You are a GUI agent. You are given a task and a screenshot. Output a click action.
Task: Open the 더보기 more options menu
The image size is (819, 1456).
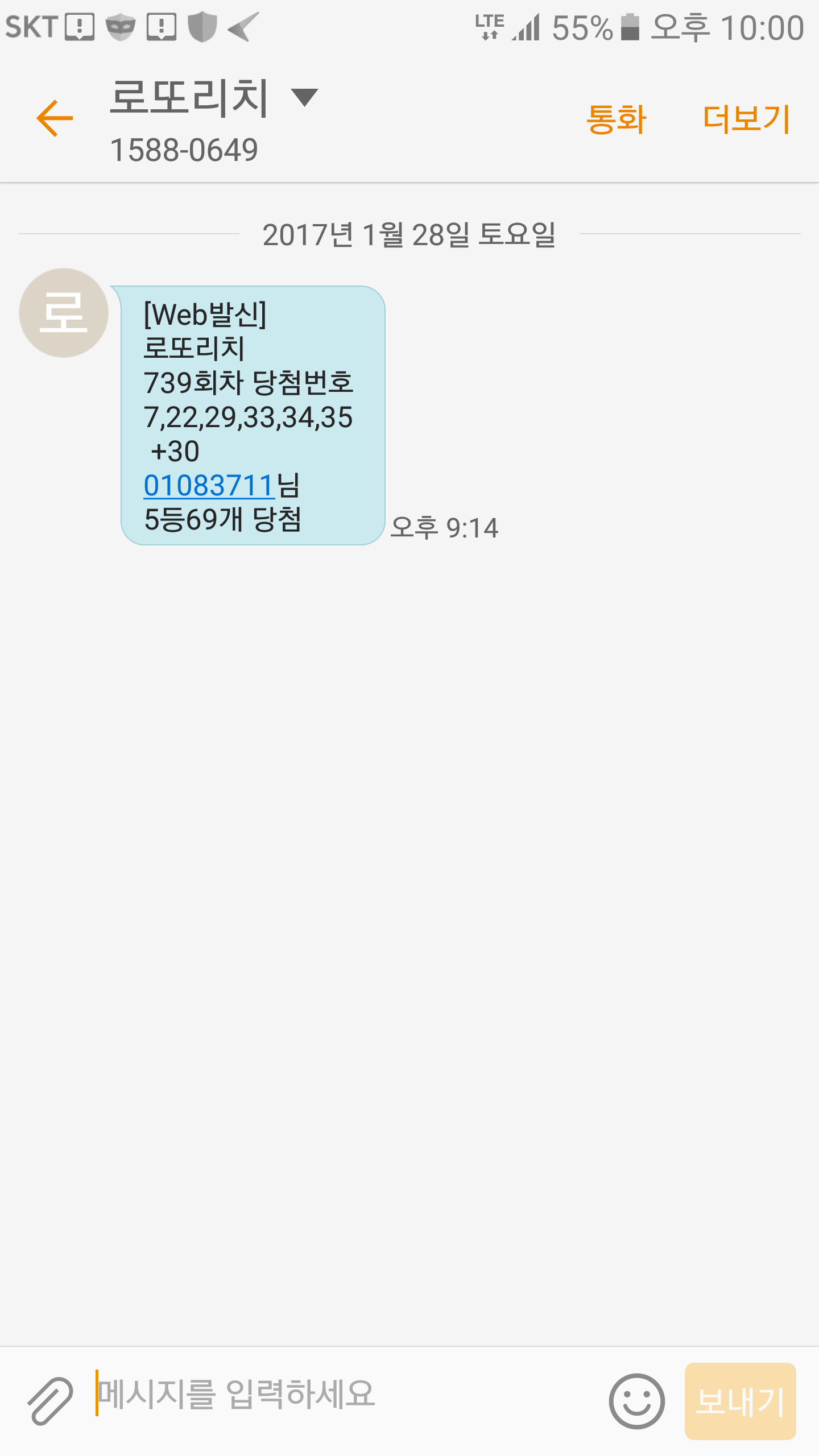(746, 119)
